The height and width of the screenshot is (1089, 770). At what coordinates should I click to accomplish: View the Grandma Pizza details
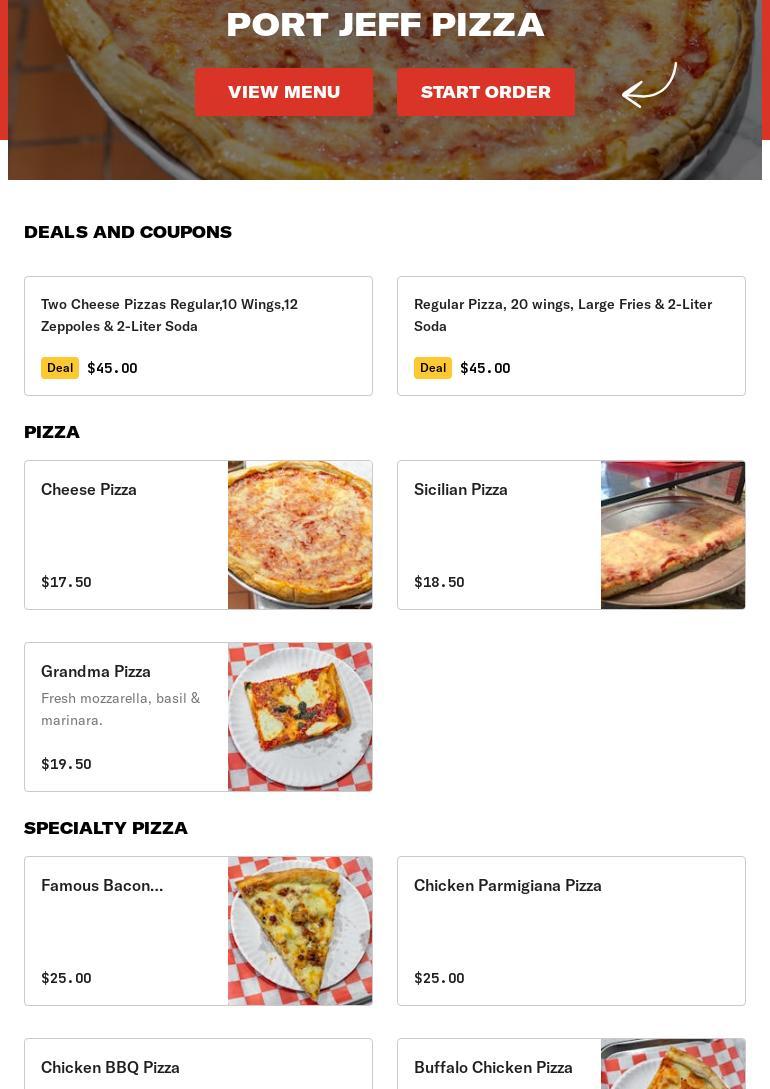tap(198, 717)
